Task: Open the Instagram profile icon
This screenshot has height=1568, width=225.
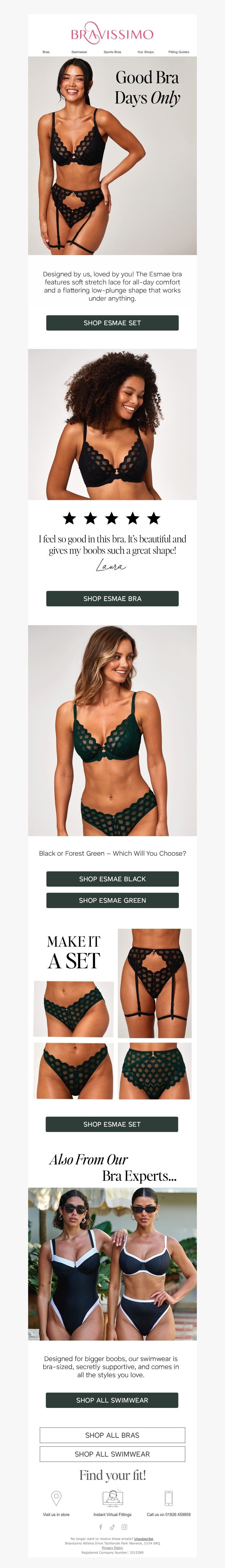Action: (124, 1527)
